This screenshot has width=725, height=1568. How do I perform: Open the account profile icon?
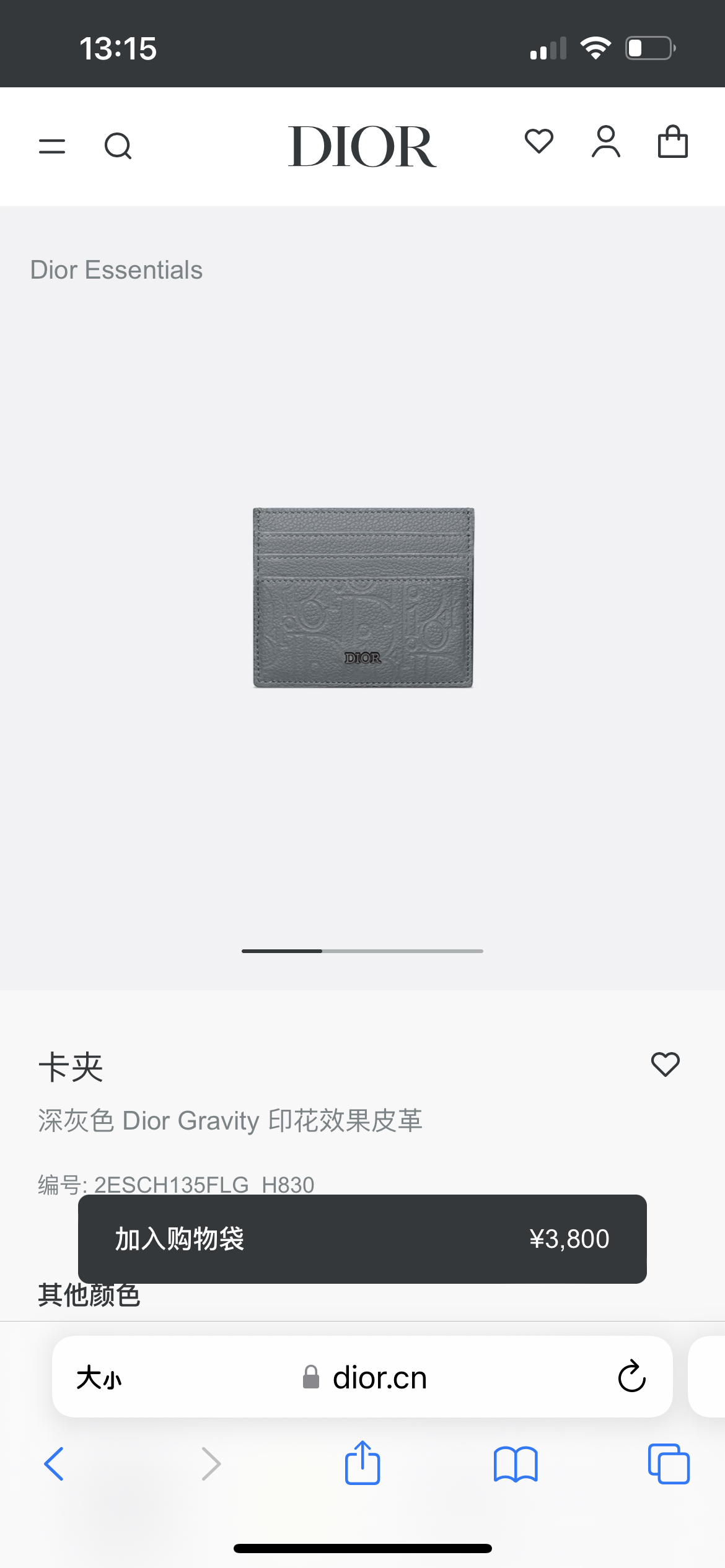coord(605,142)
